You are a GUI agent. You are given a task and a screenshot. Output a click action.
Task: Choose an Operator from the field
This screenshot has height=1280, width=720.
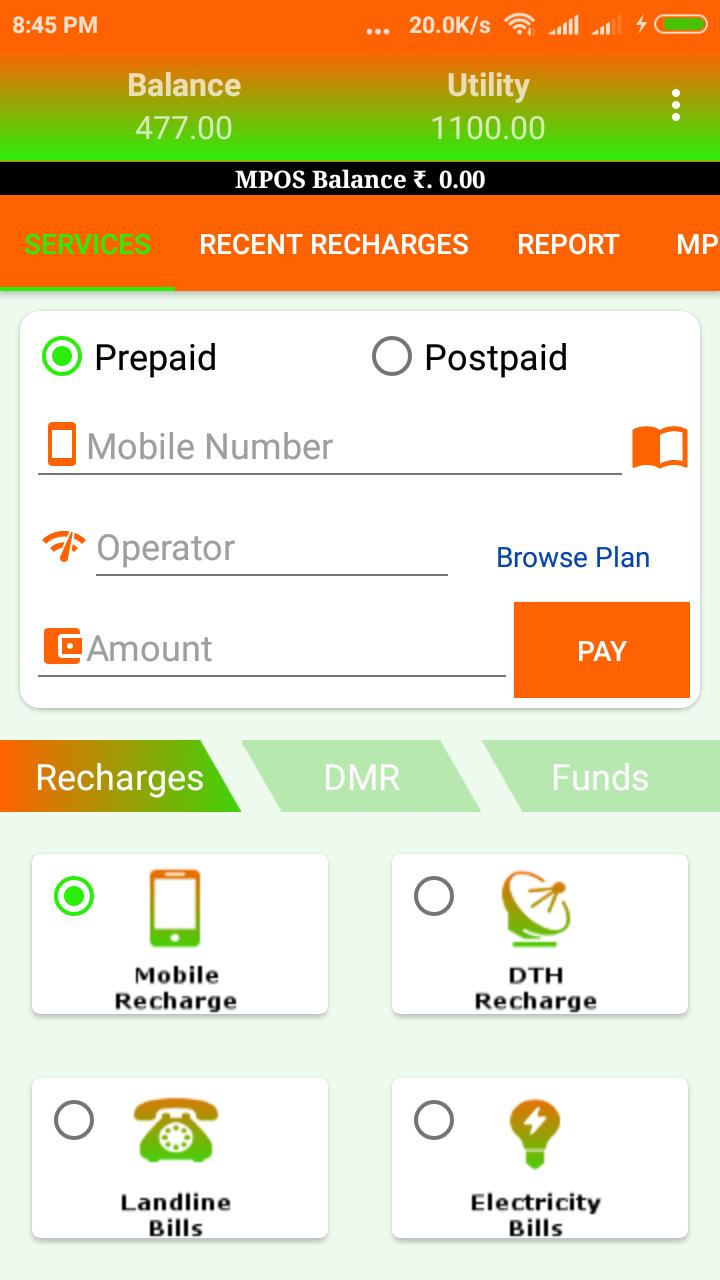[x=270, y=548]
